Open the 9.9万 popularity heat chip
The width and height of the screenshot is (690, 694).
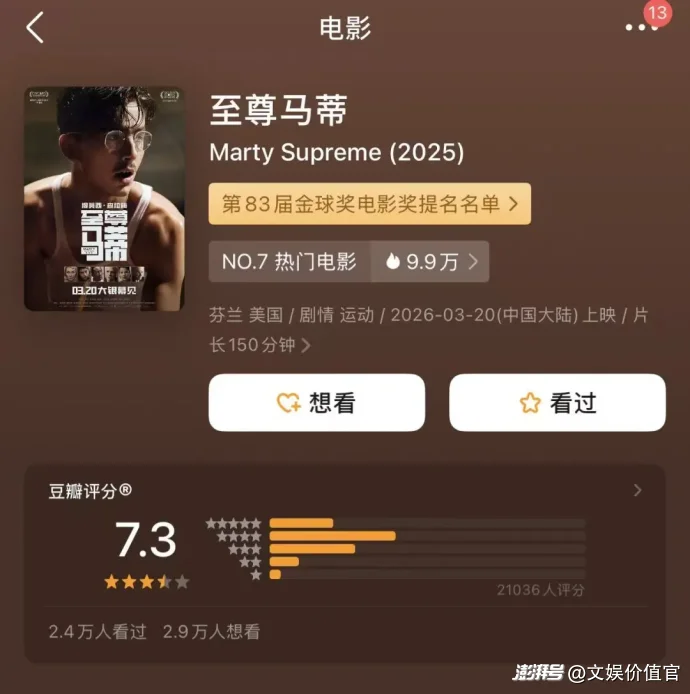431,262
